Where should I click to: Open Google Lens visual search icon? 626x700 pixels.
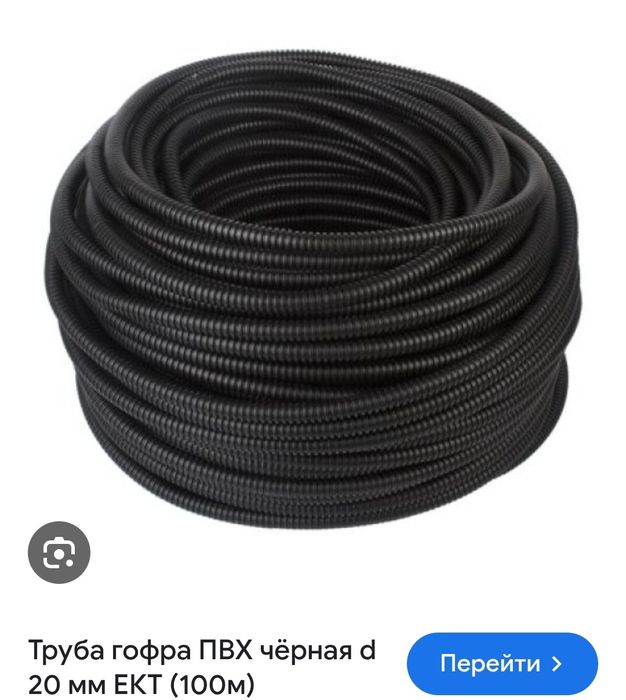click(58, 551)
